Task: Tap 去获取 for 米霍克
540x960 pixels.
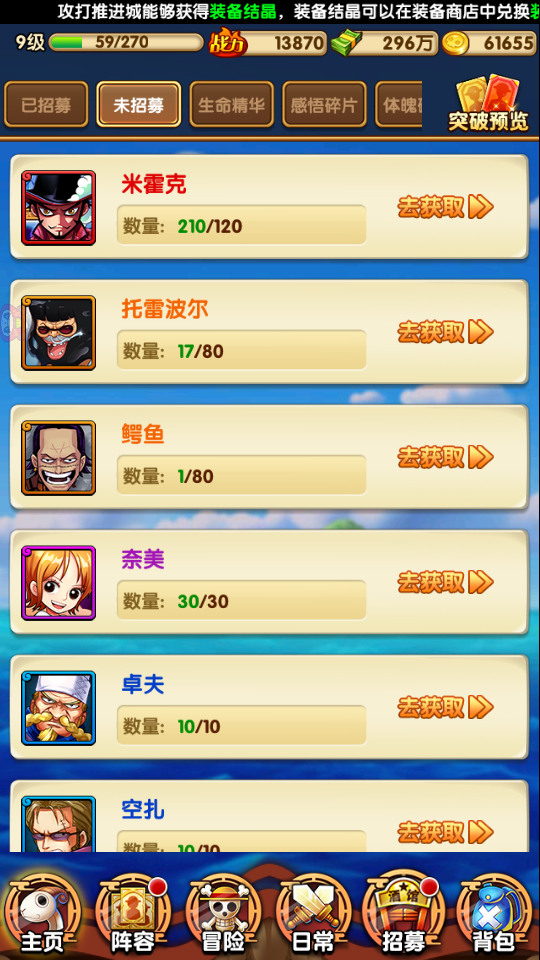Action: pyautogui.click(x=445, y=207)
